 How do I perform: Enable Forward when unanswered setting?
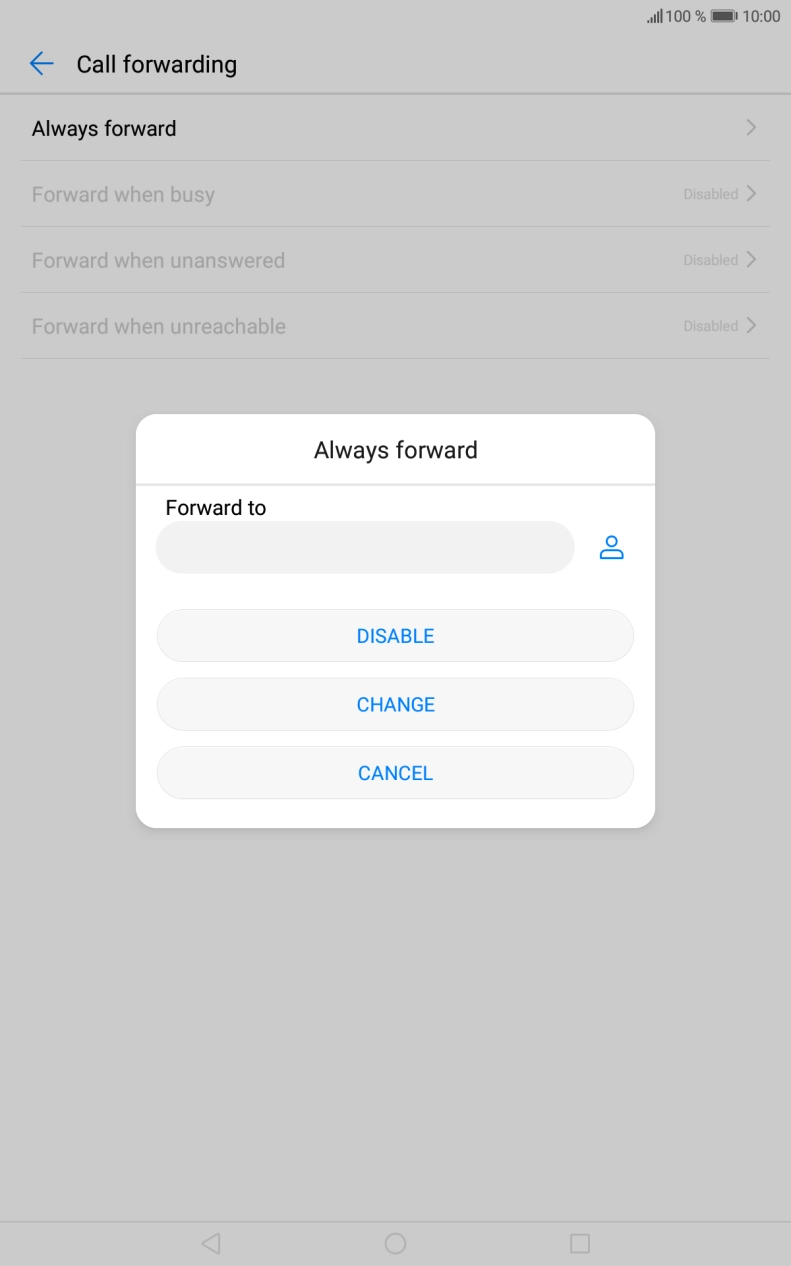[x=300, y=260]
